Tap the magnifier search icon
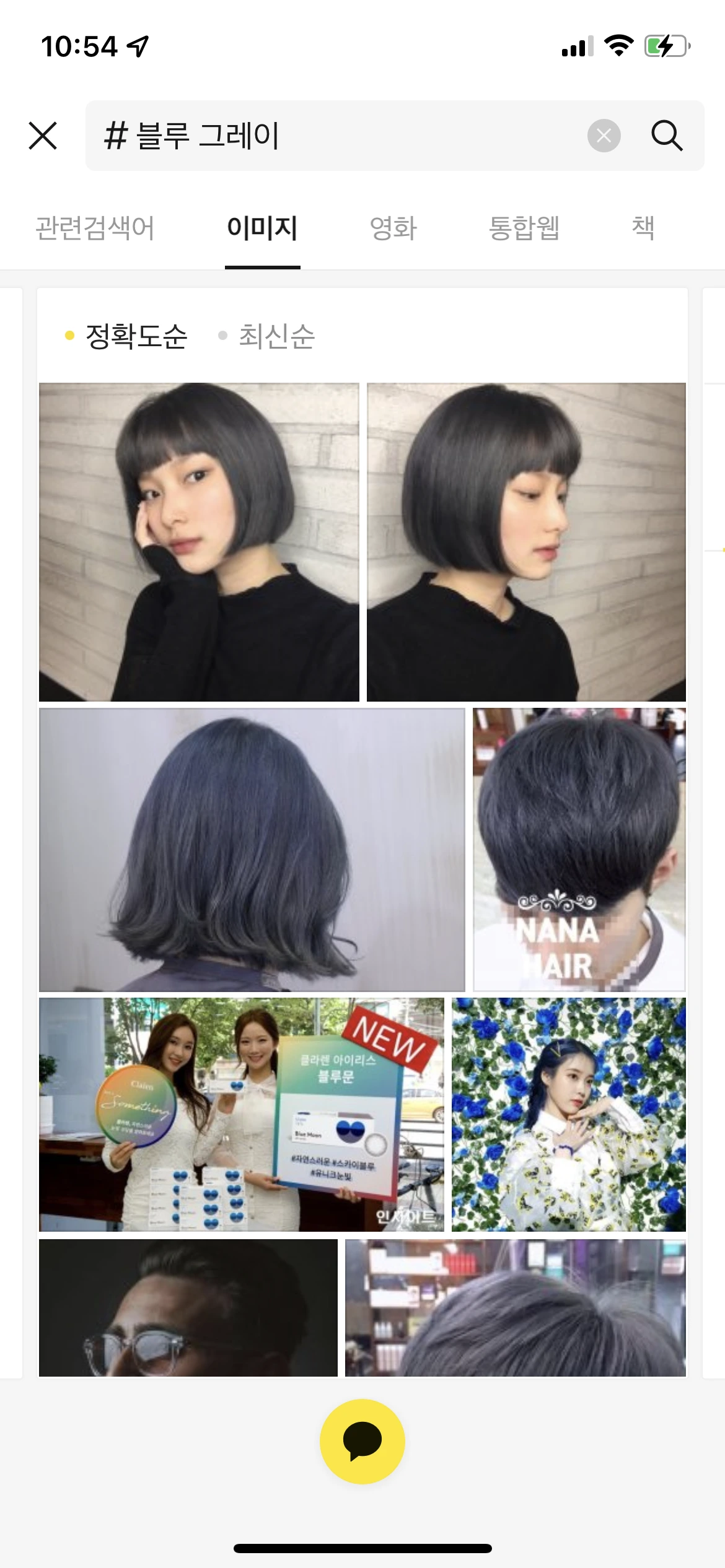Screen dimensions: 725x1568 [667, 136]
